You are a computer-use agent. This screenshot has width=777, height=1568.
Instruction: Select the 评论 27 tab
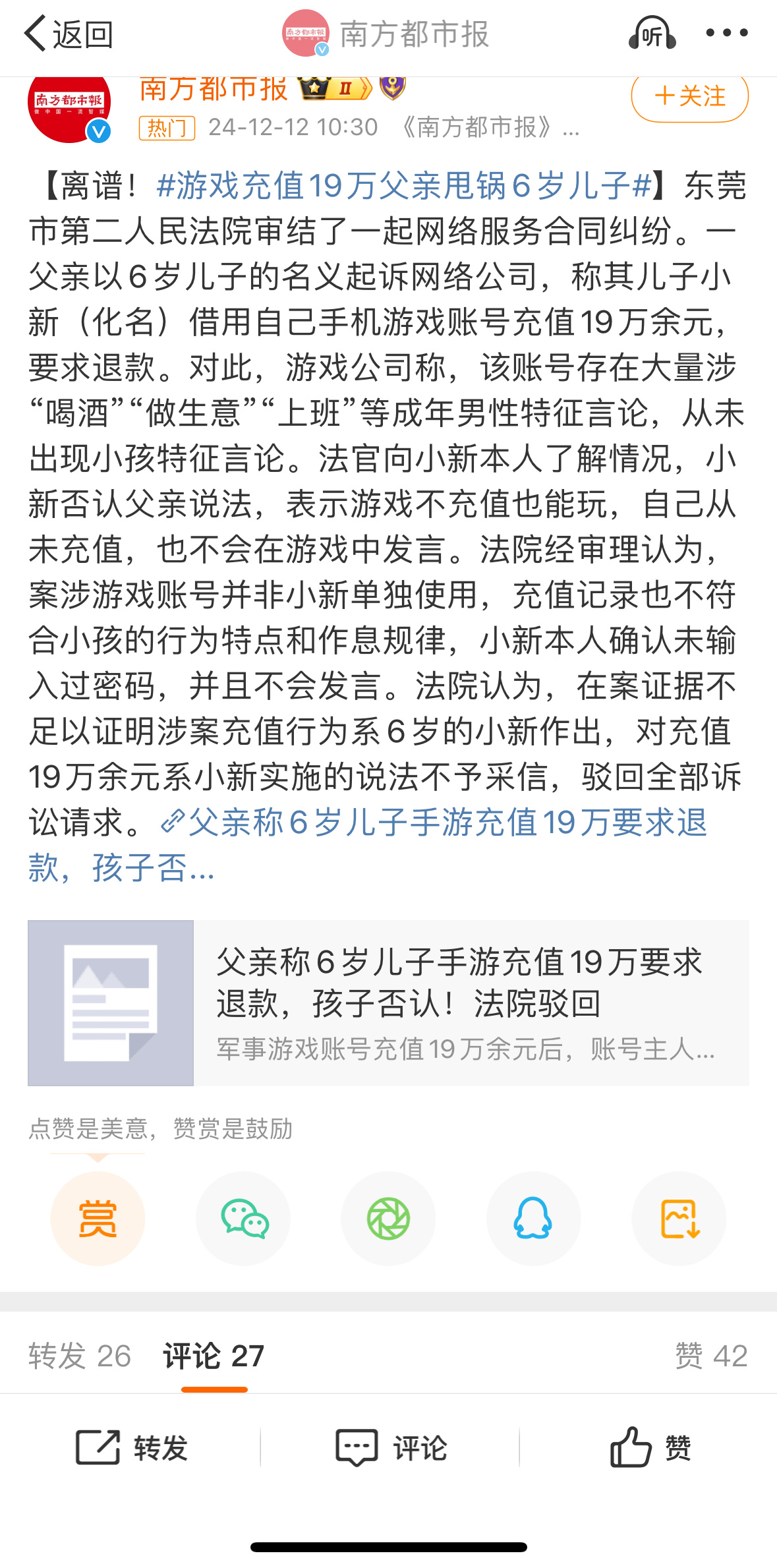click(x=214, y=1356)
